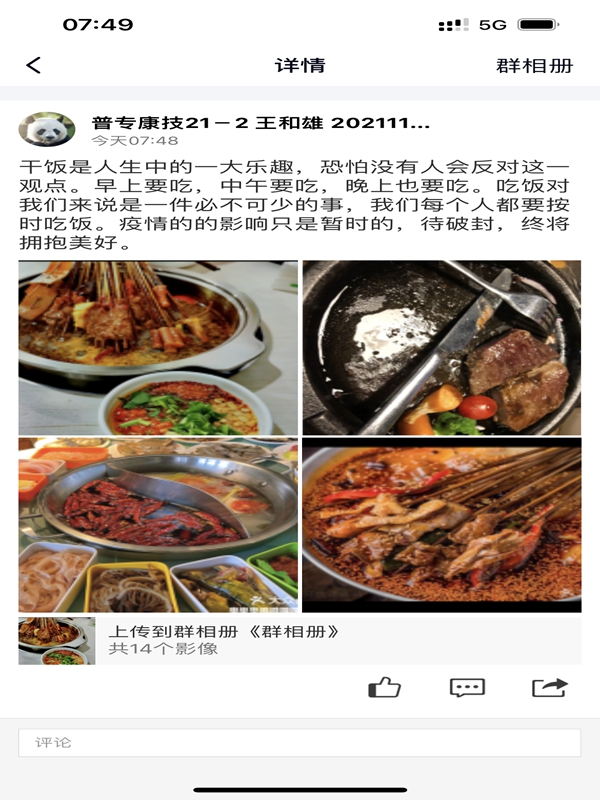
Task: Open poster name 普专康技21-2 王和雄
Action: (x=260, y=122)
